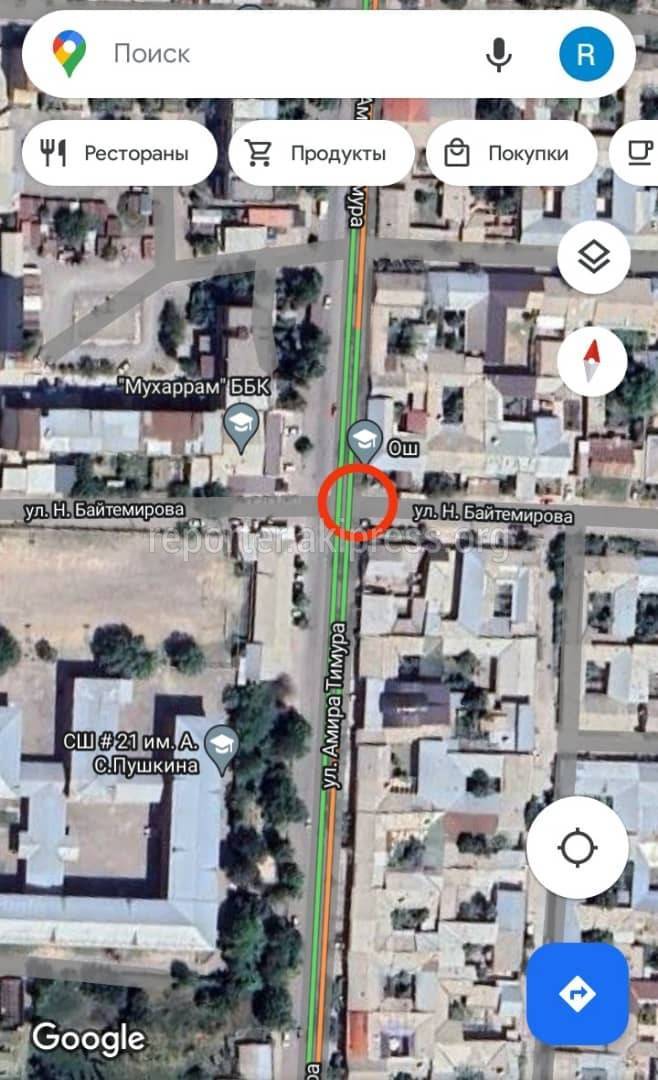Open the account profile avatar
This screenshot has width=658, height=1080.
(x=586, y=55)
